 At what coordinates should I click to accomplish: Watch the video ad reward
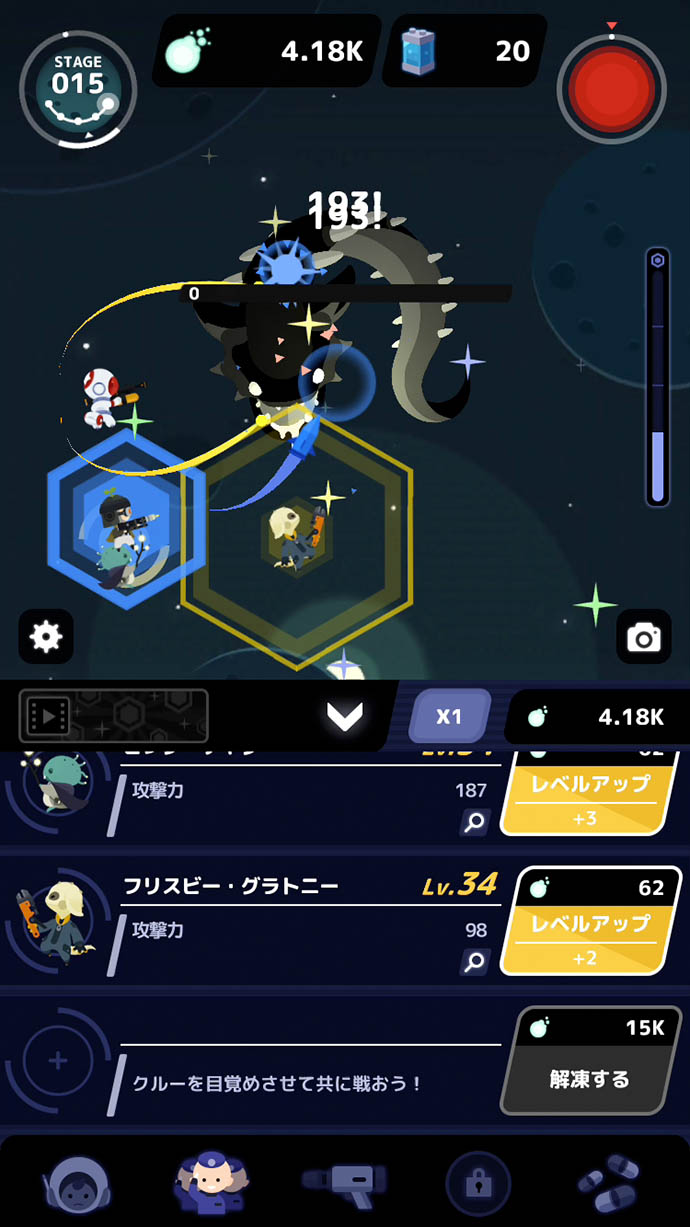point(113,715)
